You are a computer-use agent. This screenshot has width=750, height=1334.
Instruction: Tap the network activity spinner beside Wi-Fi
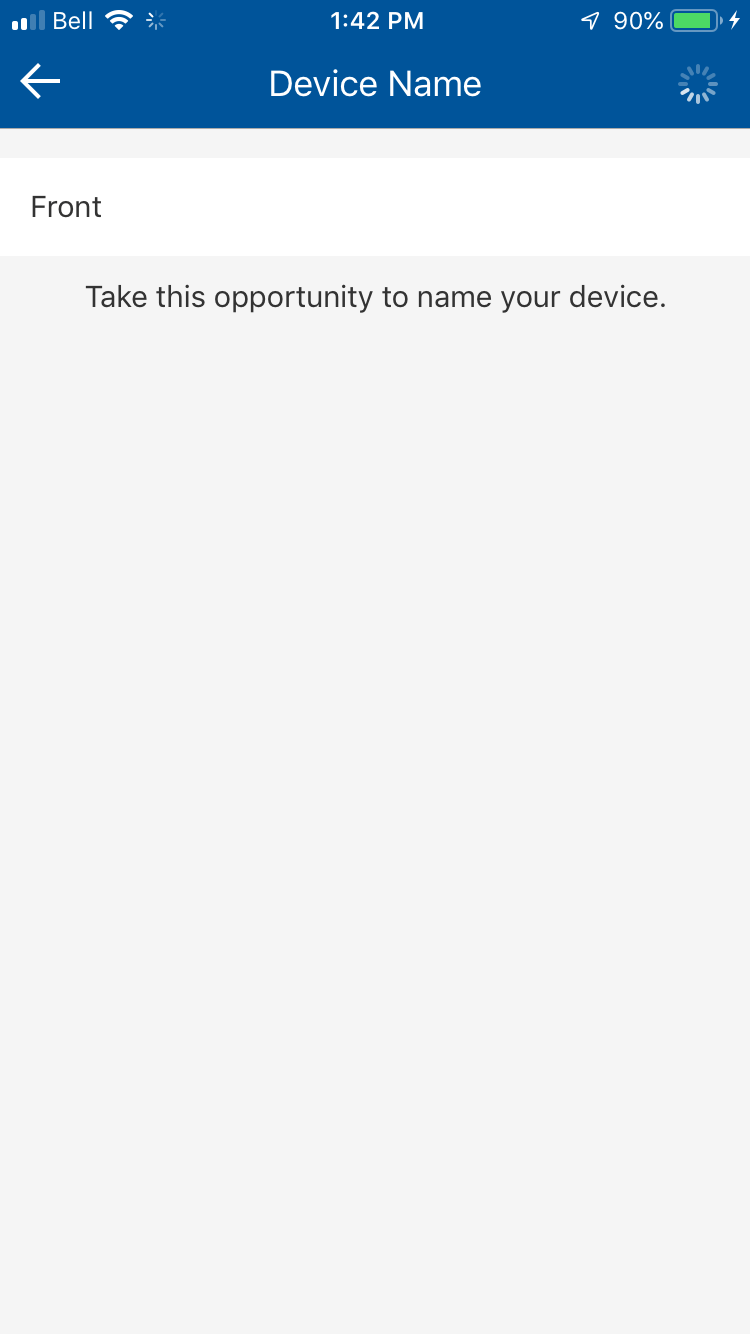155,19
